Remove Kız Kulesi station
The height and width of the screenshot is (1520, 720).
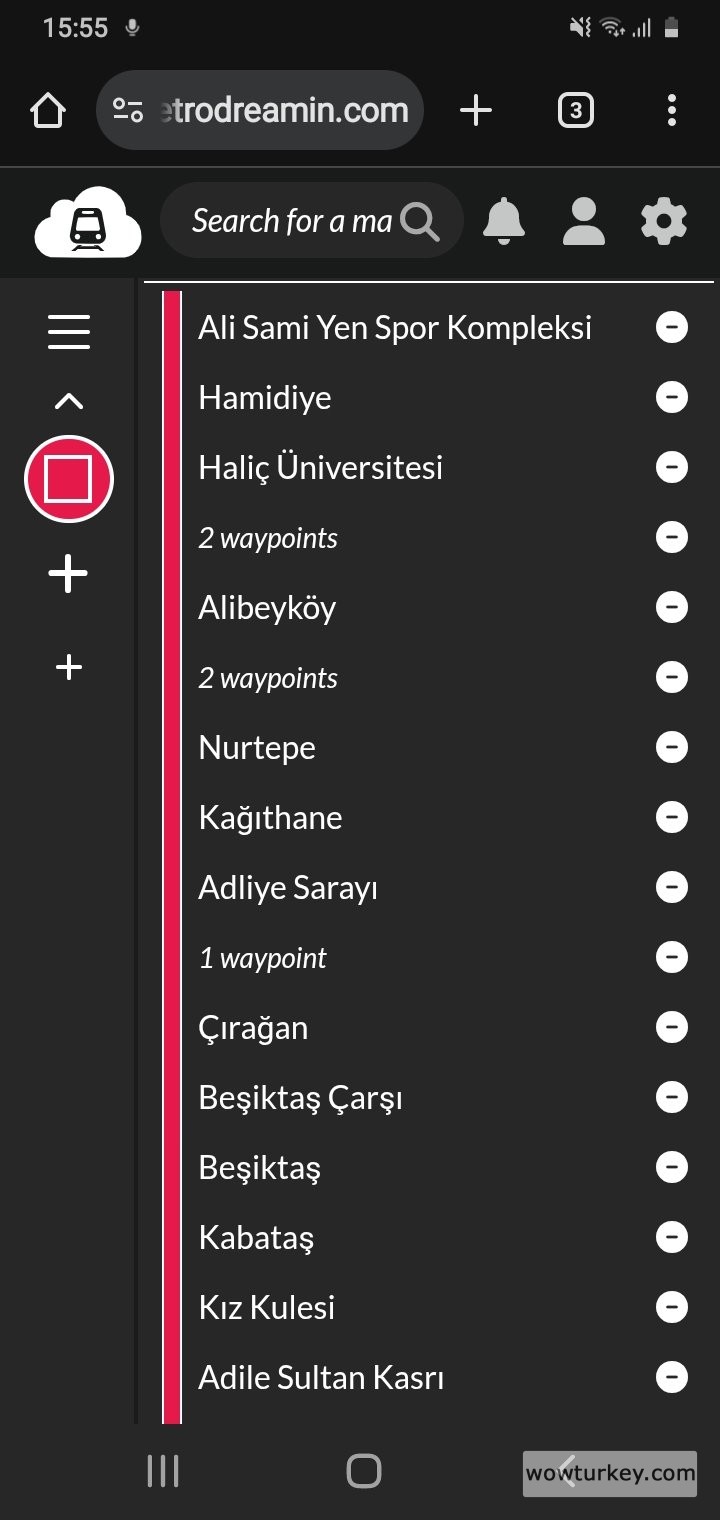[672, 1307]
